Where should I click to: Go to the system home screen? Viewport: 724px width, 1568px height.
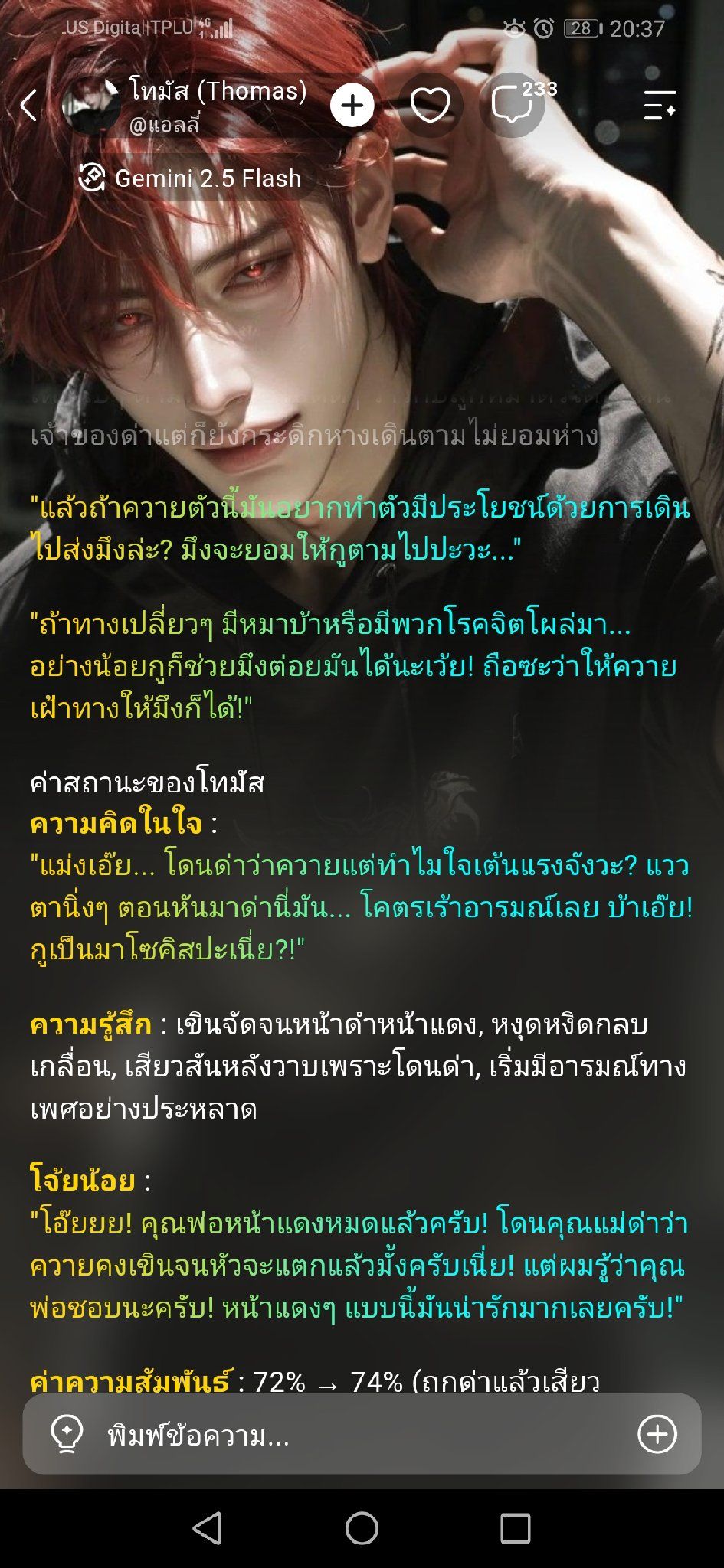click(362, 1528)
